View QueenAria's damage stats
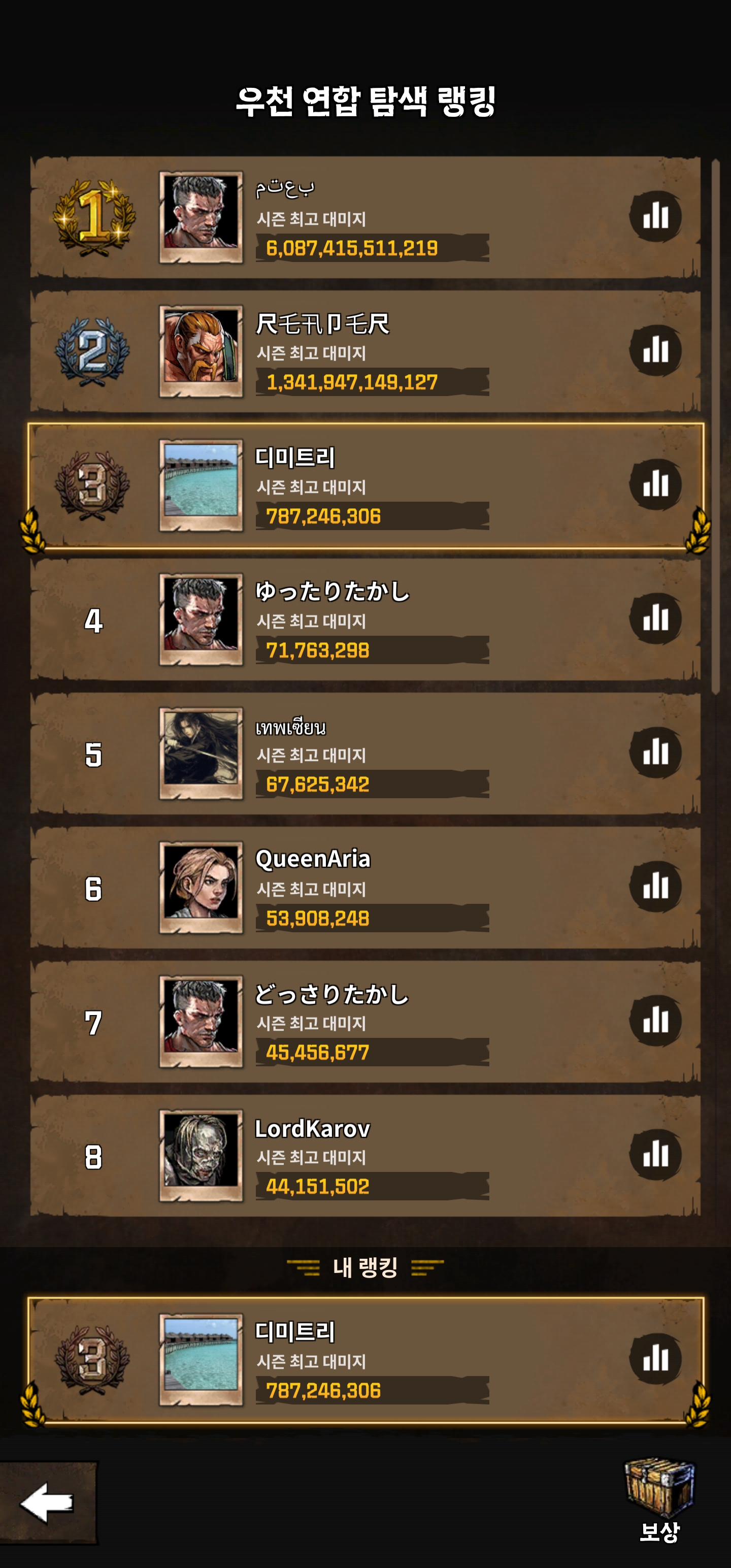The width and height of the screenshot is (731, 1568). click(655, 886)
